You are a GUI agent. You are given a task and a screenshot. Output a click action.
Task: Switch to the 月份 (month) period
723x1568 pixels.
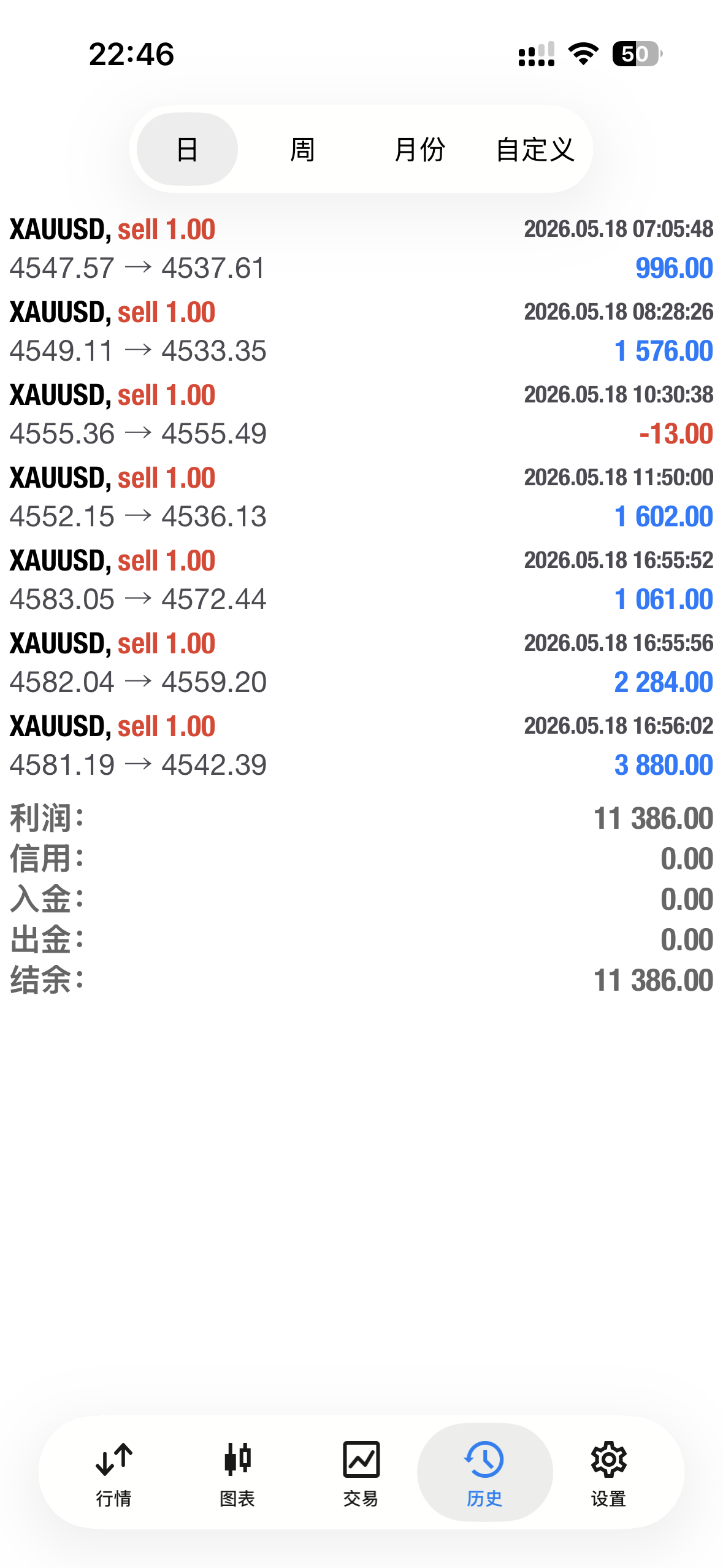pyautogui.click(x=419, y=149)
